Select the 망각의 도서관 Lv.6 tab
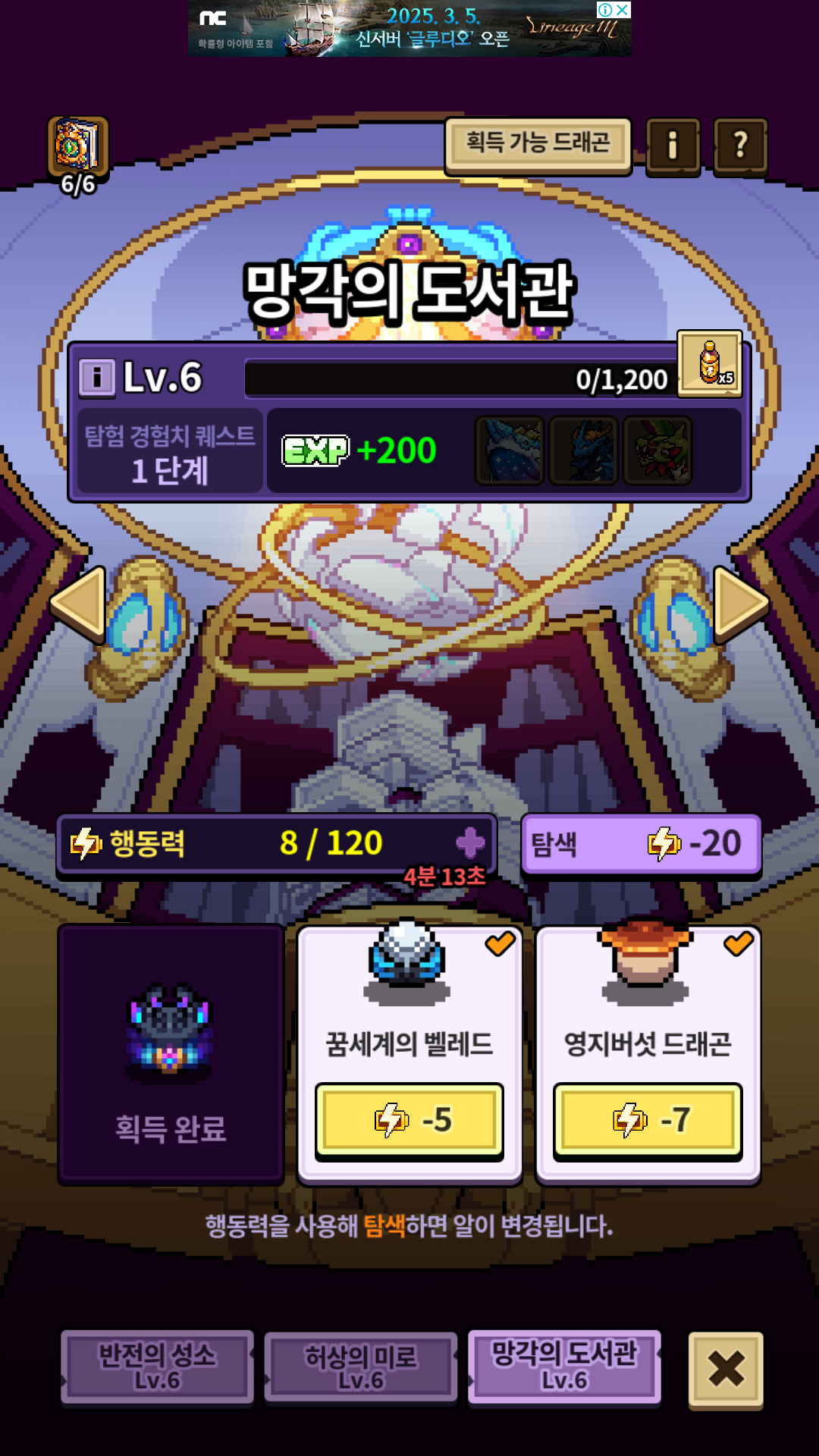 (565, 1366)
